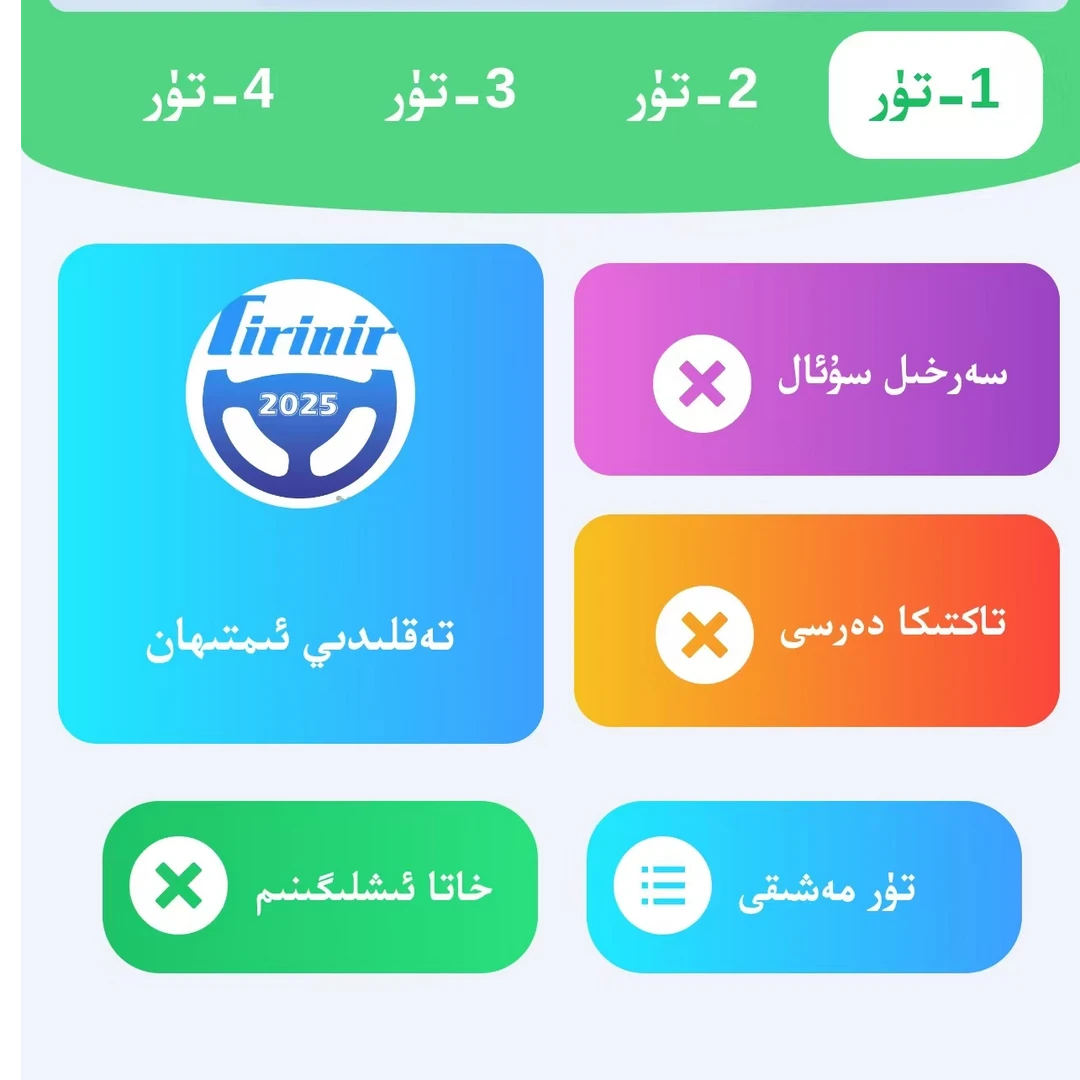Tap the تاكتىكا دەرسى button
This screenshot has width=1080, height=1080.
(816, 621)
